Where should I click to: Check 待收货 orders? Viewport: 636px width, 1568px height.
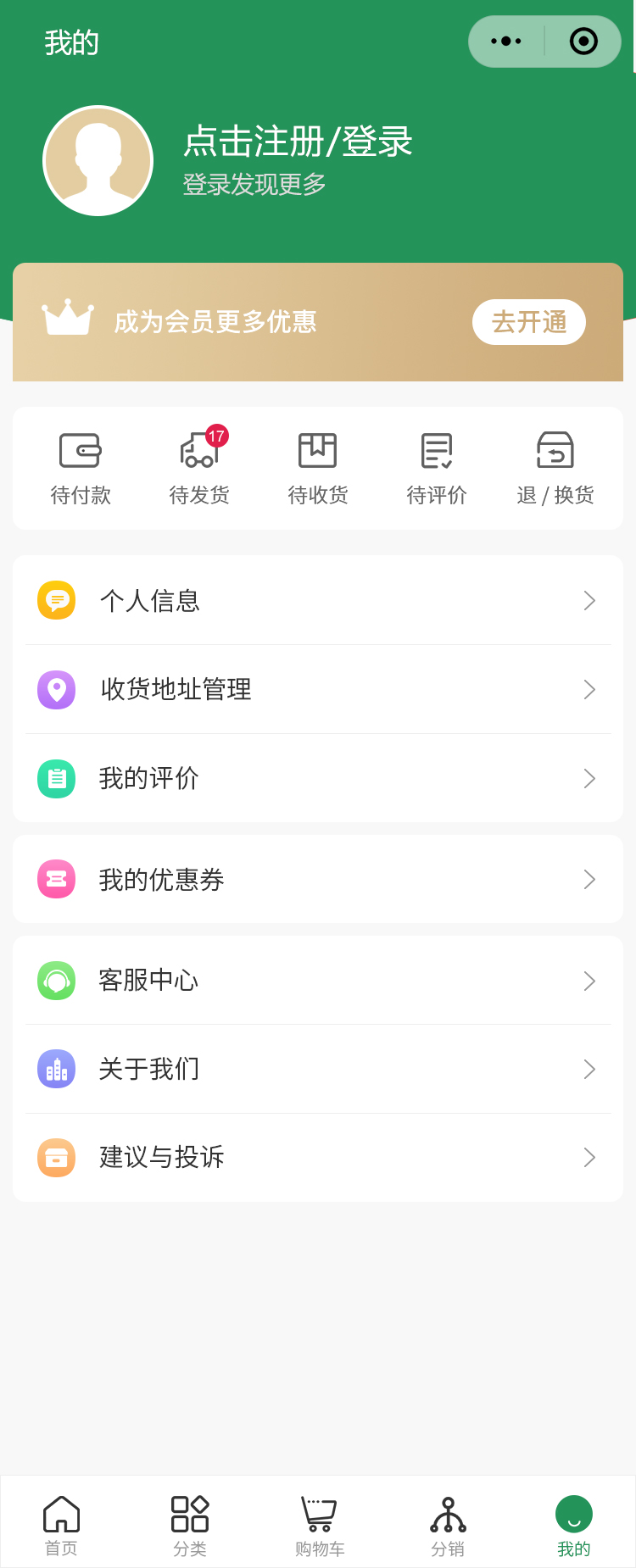coord(318,469)
